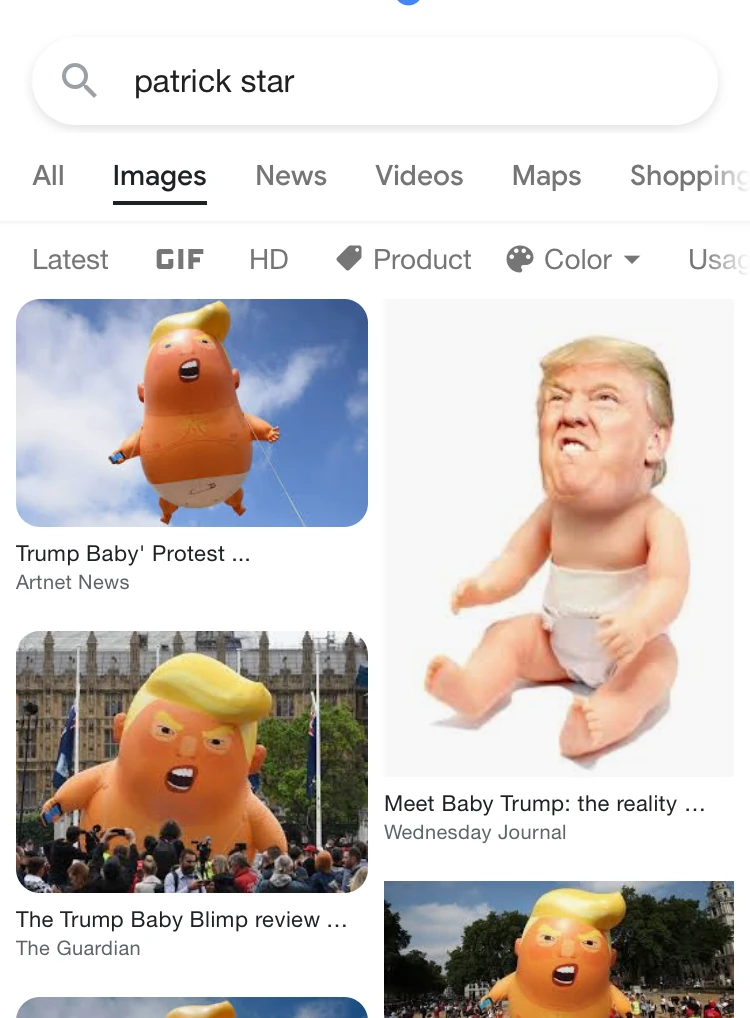750x1018 pixels.
Task: Select the HD filter
Action: [x=268, y=260]
